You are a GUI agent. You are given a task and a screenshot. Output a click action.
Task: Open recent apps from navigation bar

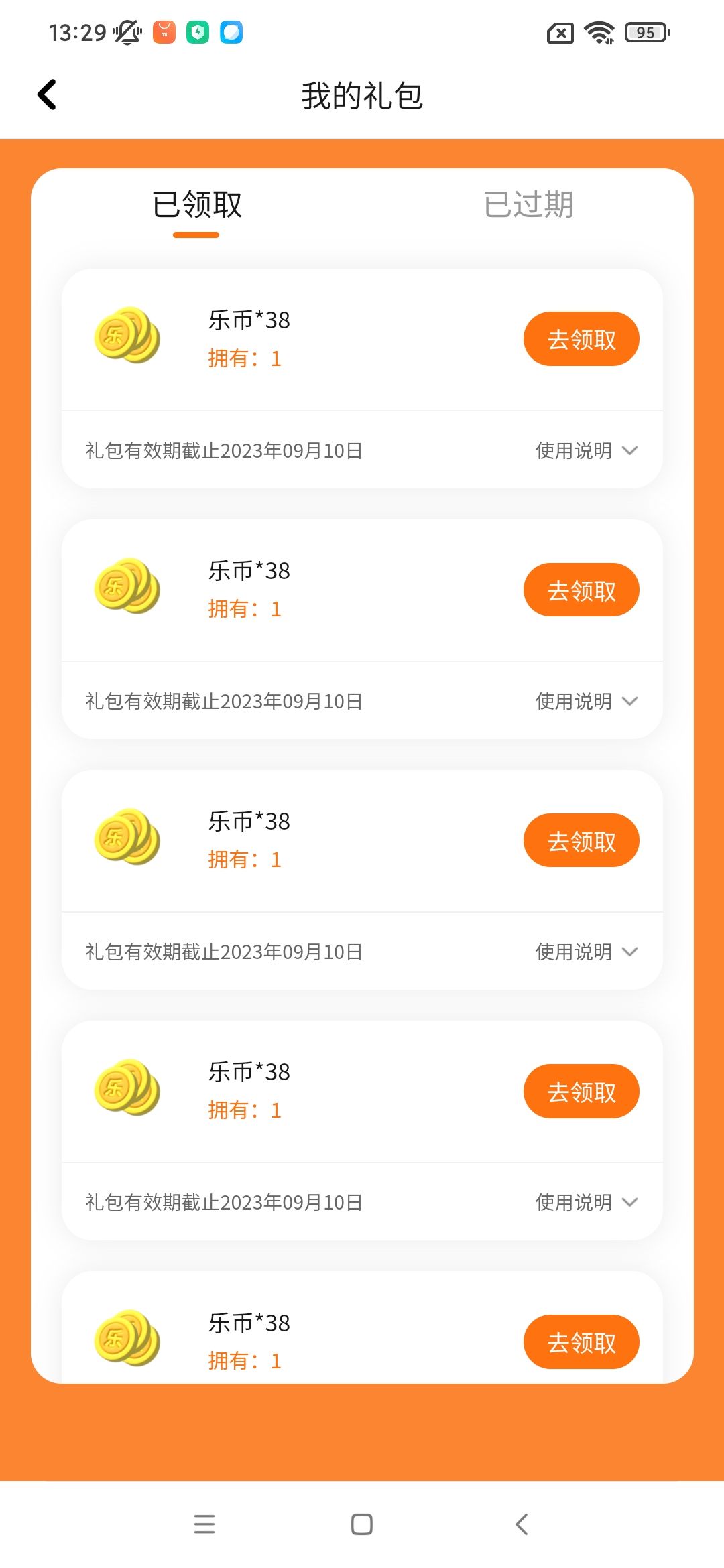204,1524
